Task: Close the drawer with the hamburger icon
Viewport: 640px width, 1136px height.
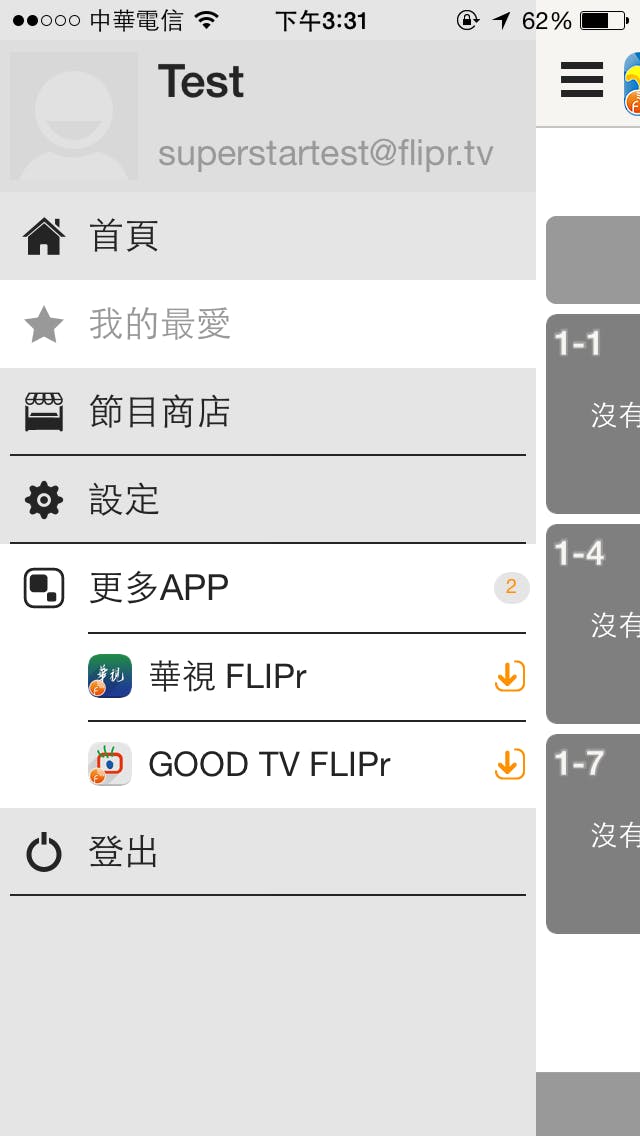Action: click(581, 80)
